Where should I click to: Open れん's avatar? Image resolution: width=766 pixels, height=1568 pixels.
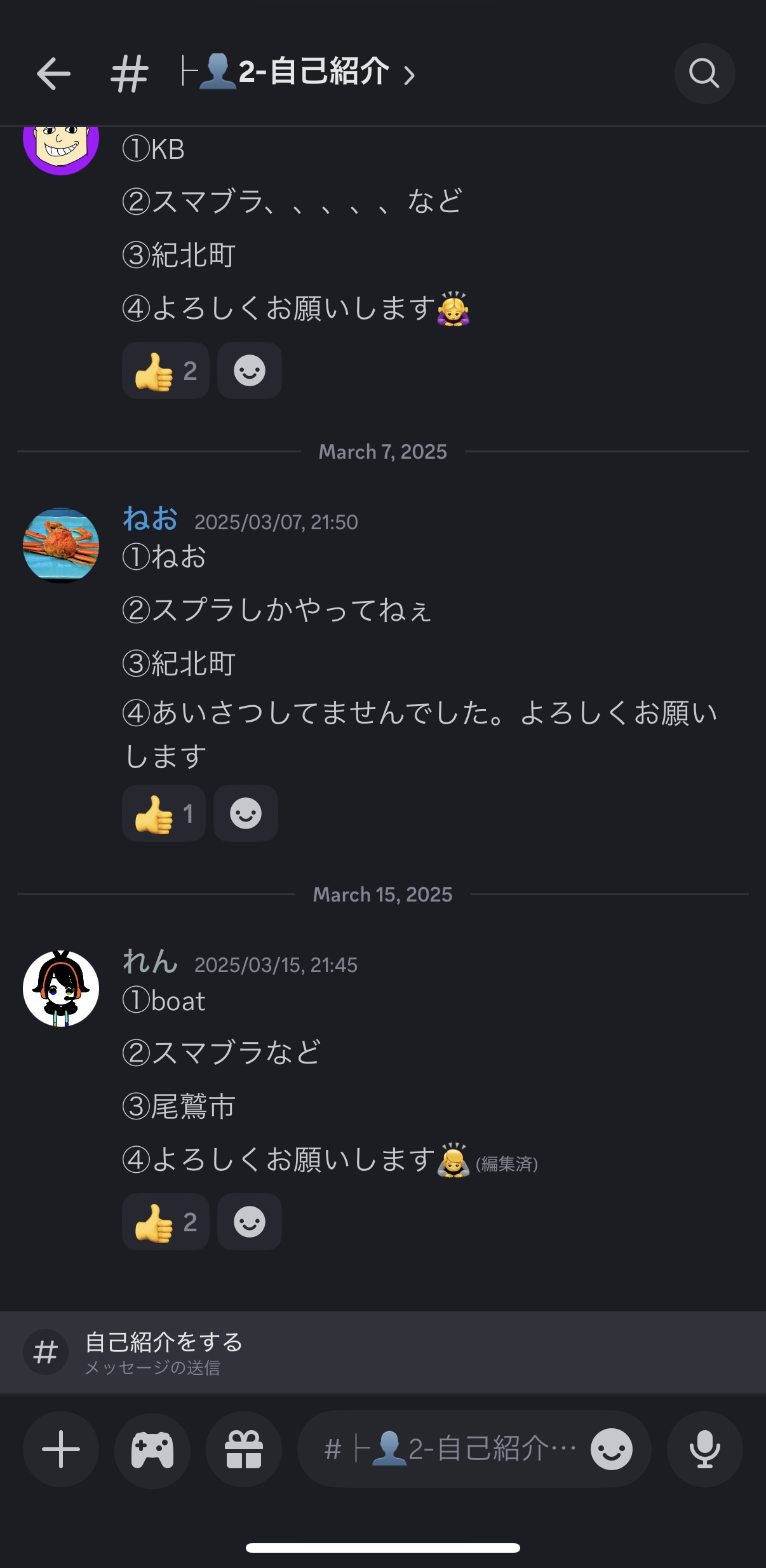coord(61,988)
